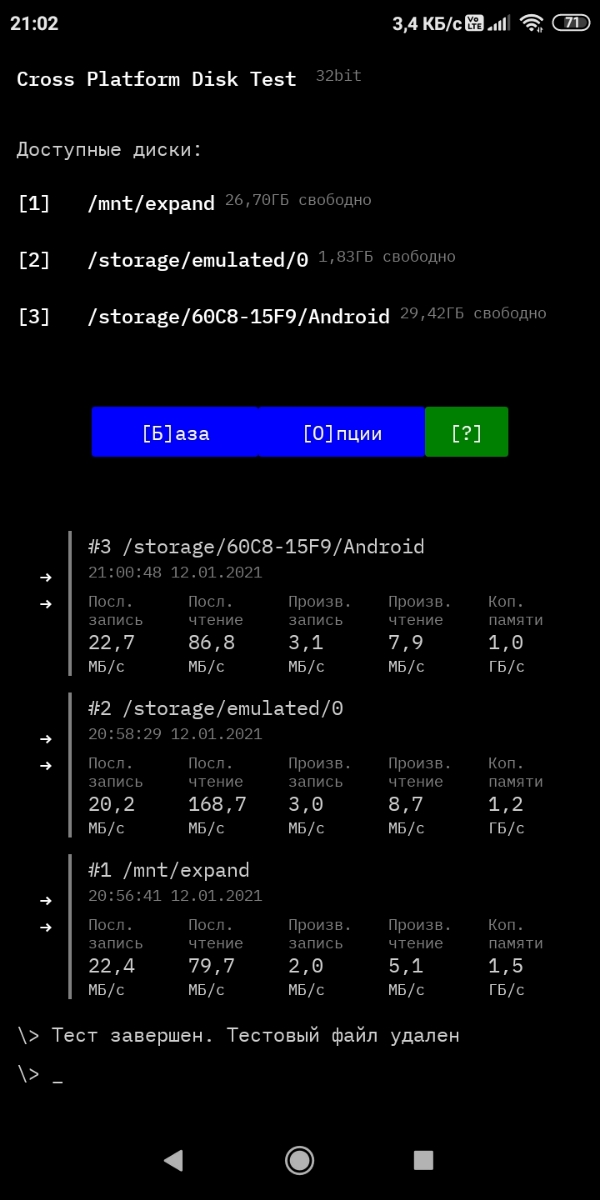Go to the home screen
The width and height of the screenshot is (600, 1200).
(x=299, y=1160)
